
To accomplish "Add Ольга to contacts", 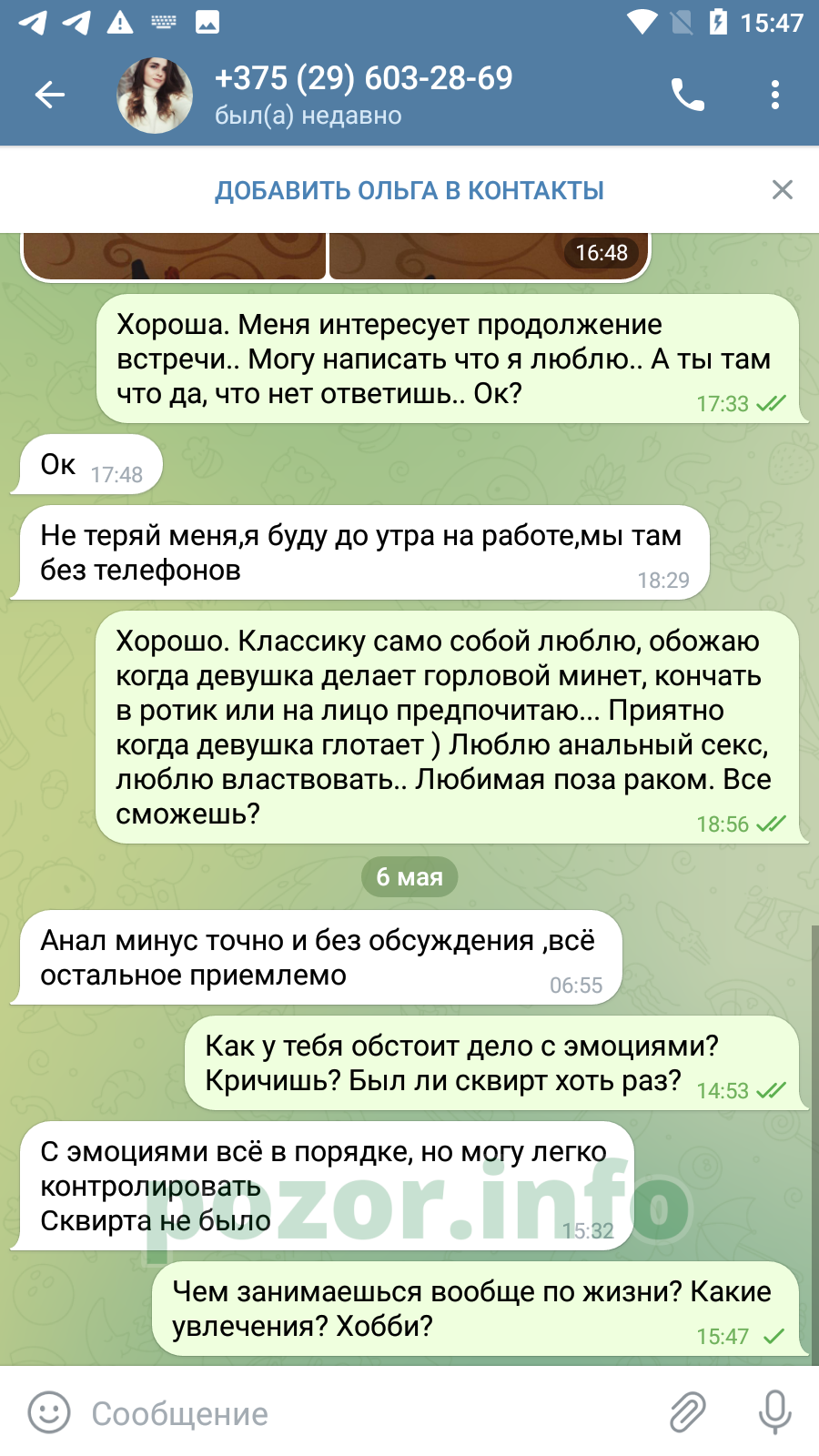I will 409,190.
